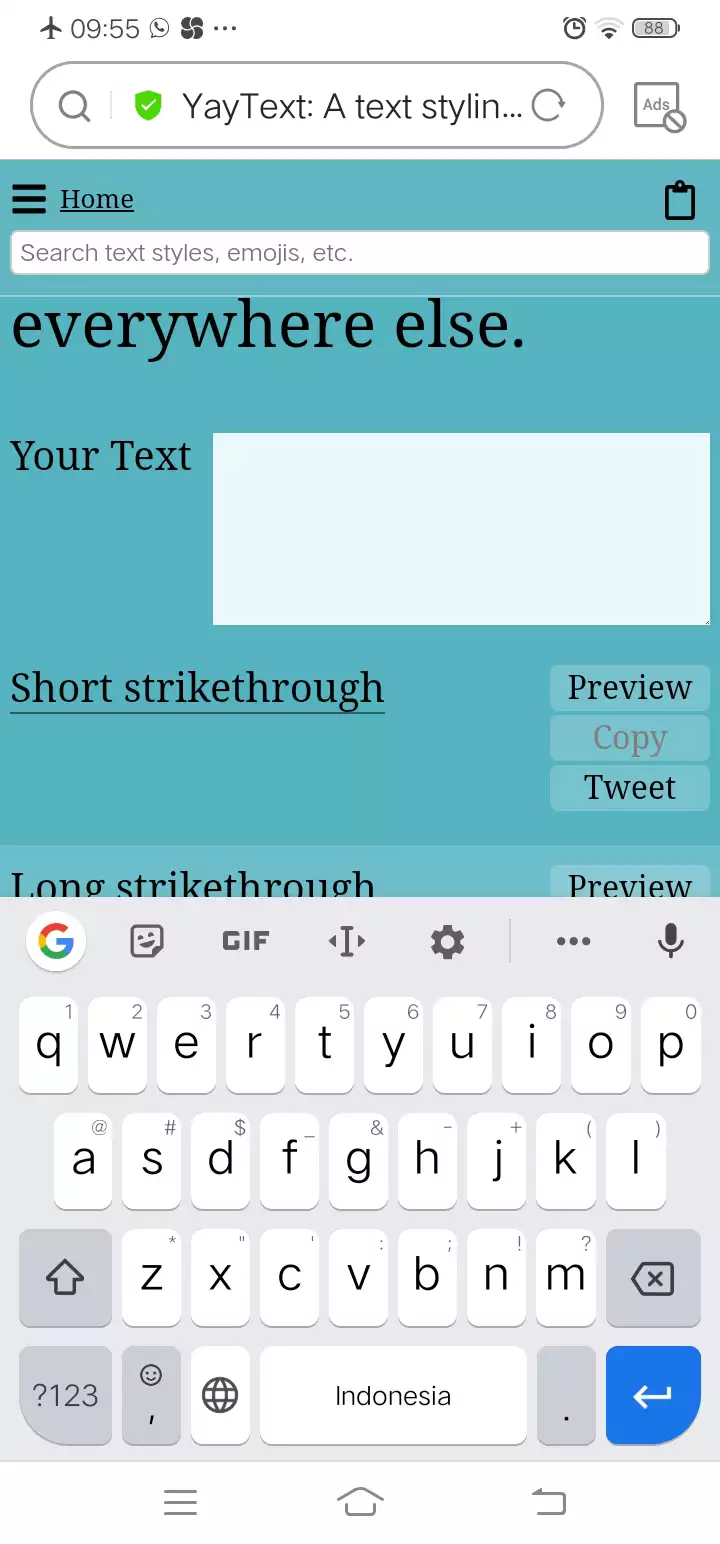Open the Short strikethrough link
The image size is (720, 1544).
[197, 688]
